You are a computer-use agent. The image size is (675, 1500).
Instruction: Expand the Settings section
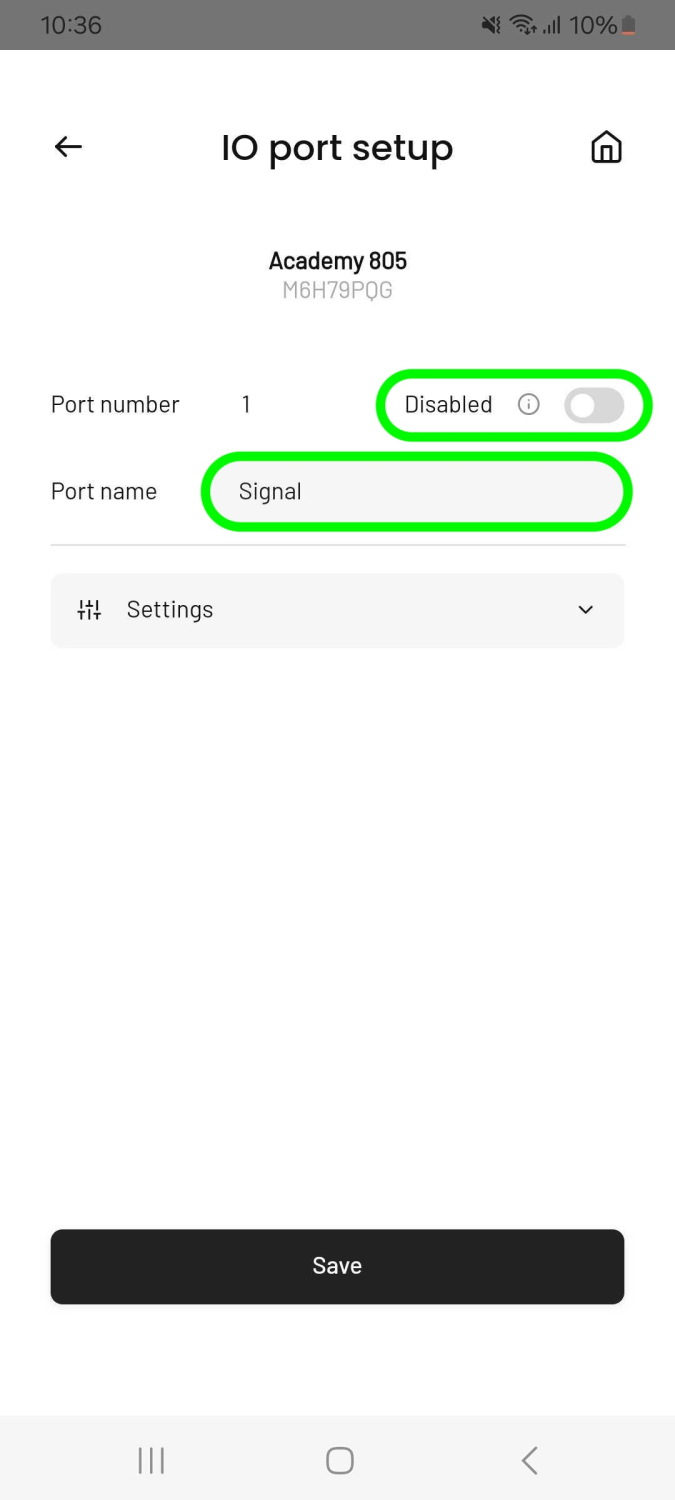337,610
